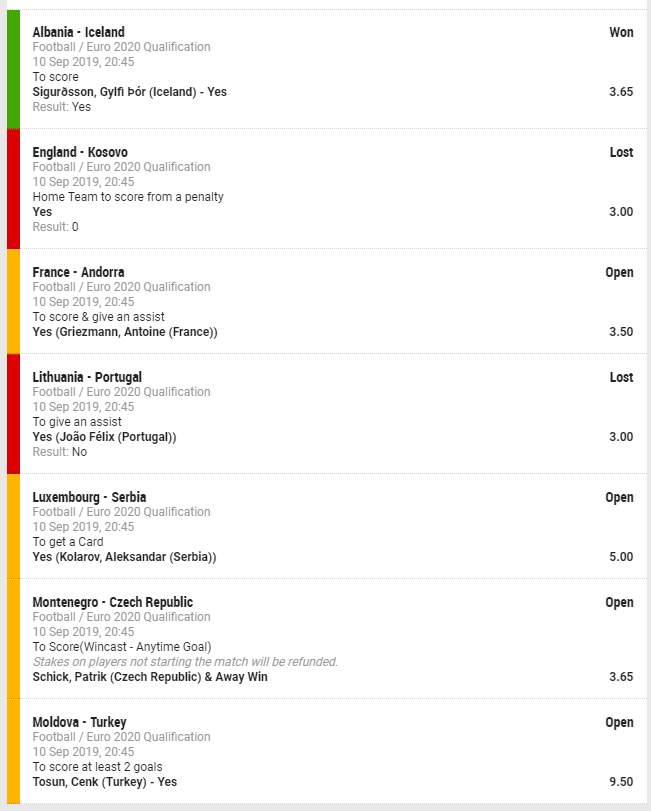View the Luxembourg - Serbia selection

[x=124, y=557]
